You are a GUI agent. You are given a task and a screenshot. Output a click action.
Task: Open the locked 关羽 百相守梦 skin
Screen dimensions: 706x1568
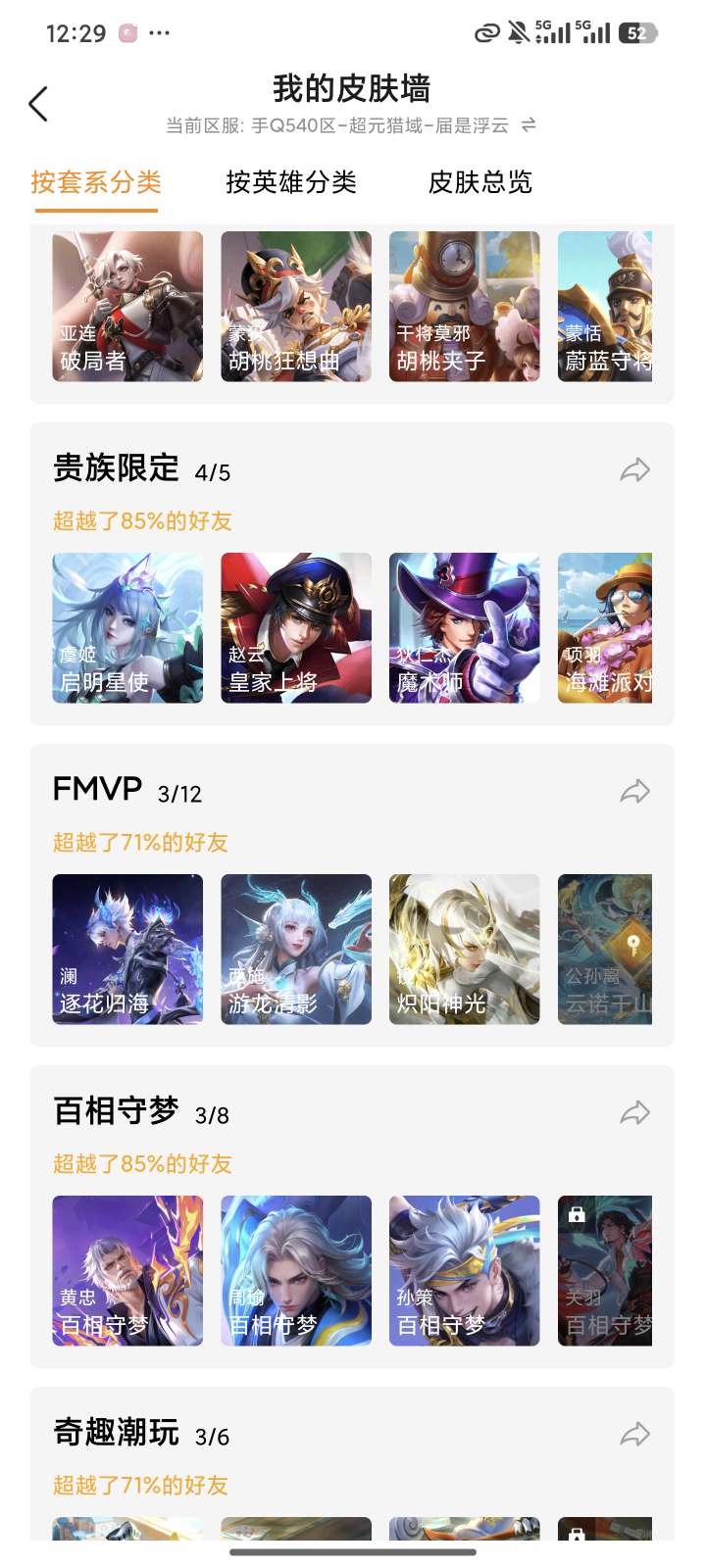(605, 1271)
